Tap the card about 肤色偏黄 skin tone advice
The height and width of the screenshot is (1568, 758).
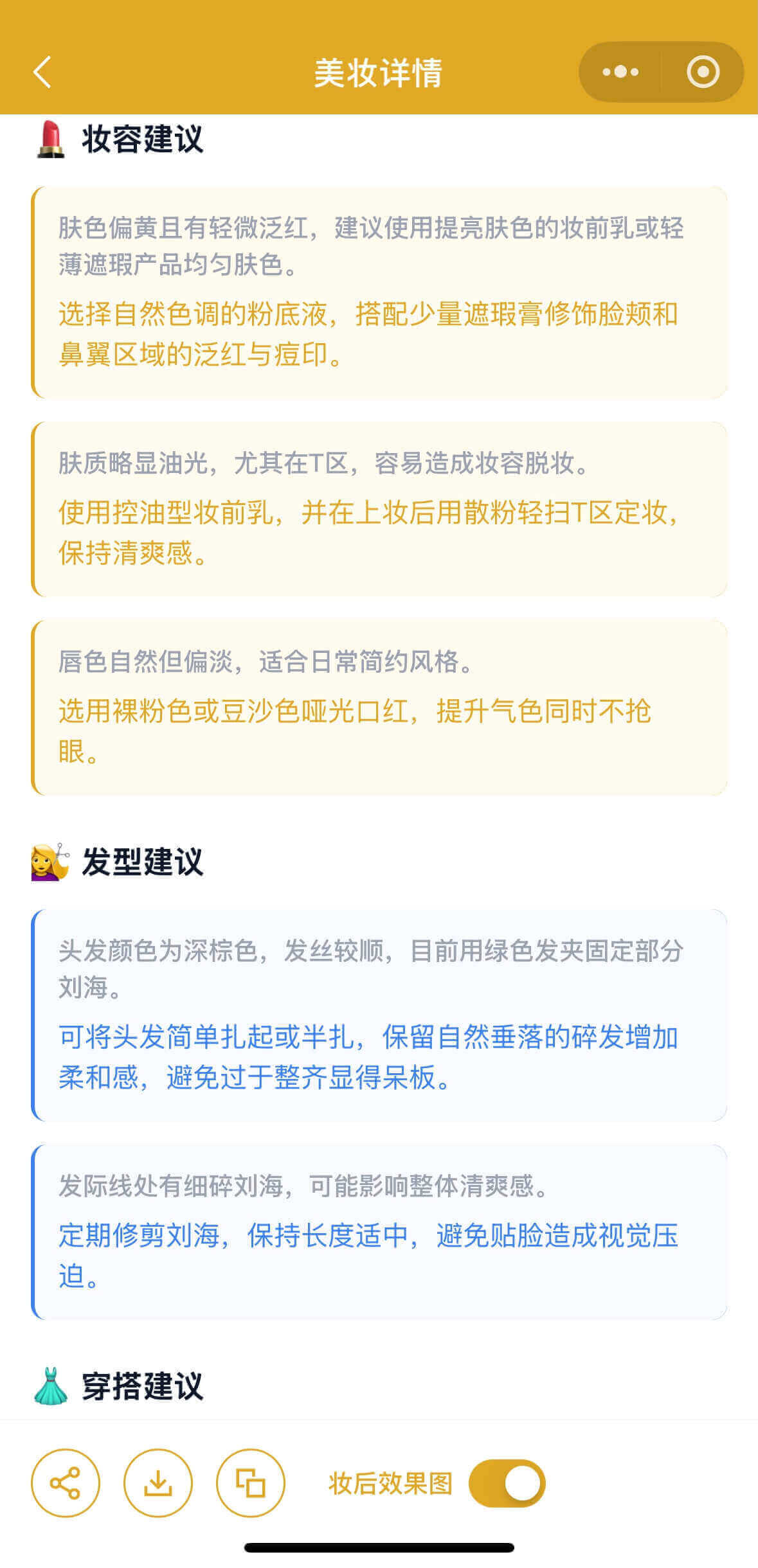[x=379, y=289]
